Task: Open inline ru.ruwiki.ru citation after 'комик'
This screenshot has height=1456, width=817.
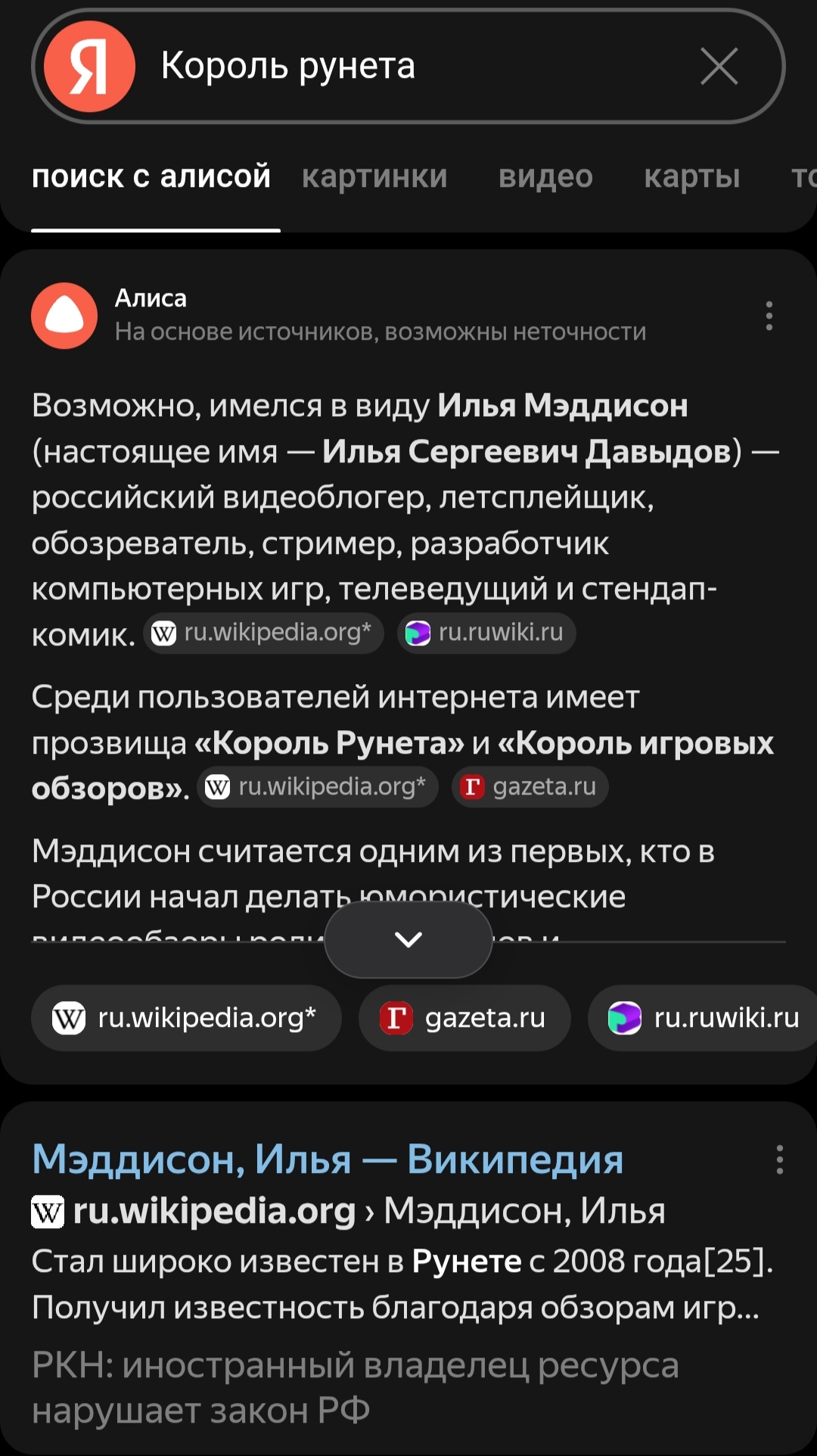Action: tap(486, 633)
